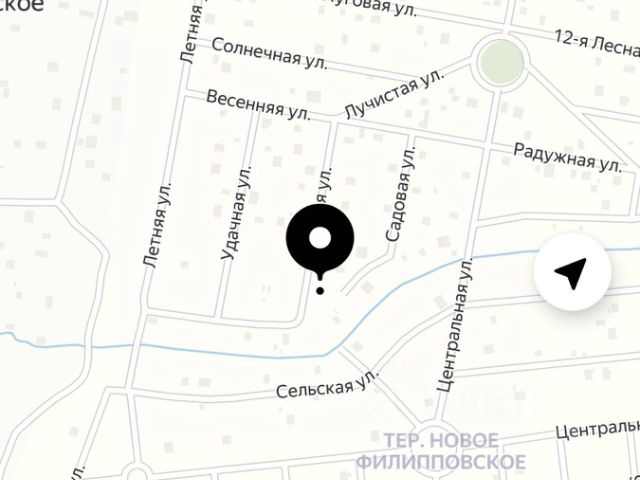Viewport: 640px width, 480px height.
Task: Tap the black location pin marker
Action: 319,240
